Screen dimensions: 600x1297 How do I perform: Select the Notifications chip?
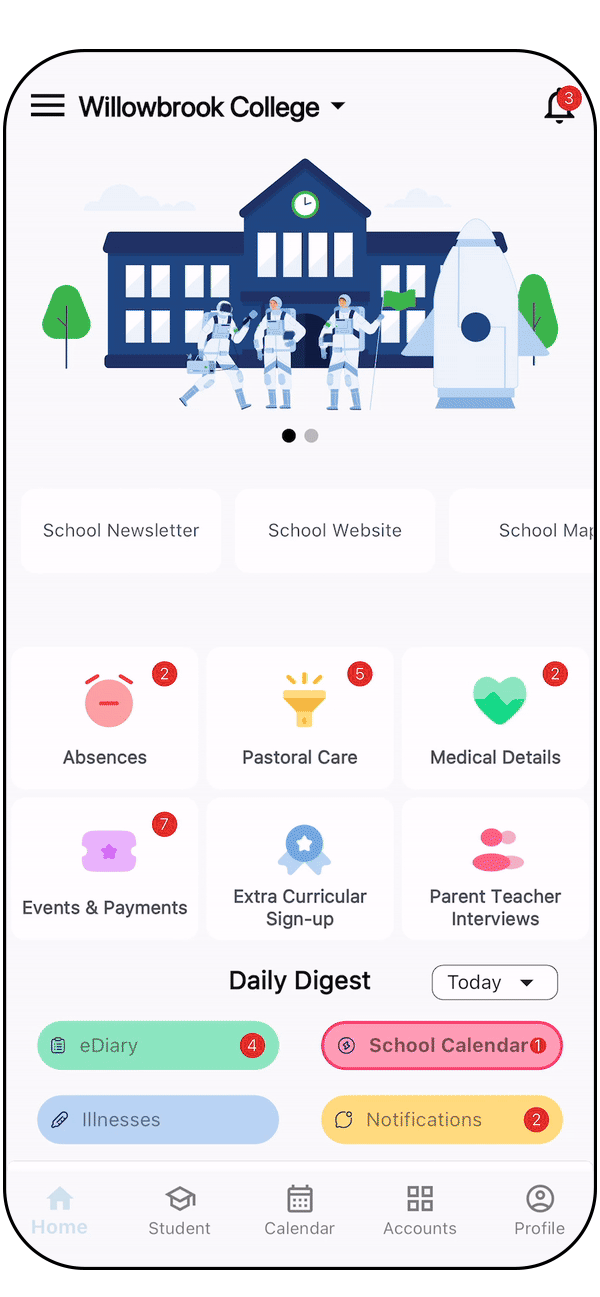pos(441,1120)
